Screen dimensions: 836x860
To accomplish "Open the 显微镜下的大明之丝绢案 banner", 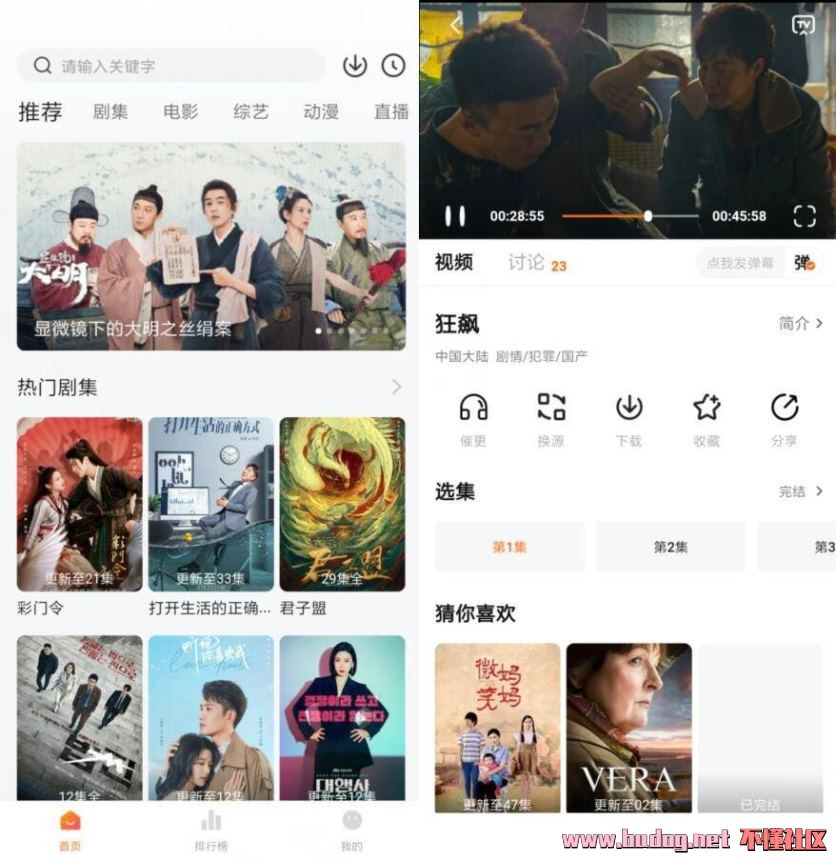I will (x=211, y=246).
